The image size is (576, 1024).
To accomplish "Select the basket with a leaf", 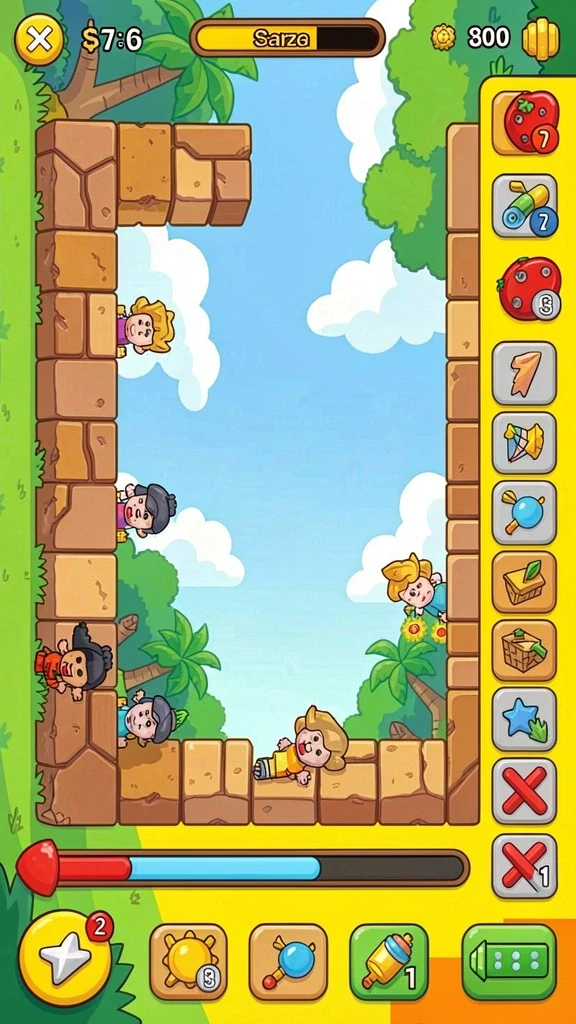I will [x=524, y=582].
